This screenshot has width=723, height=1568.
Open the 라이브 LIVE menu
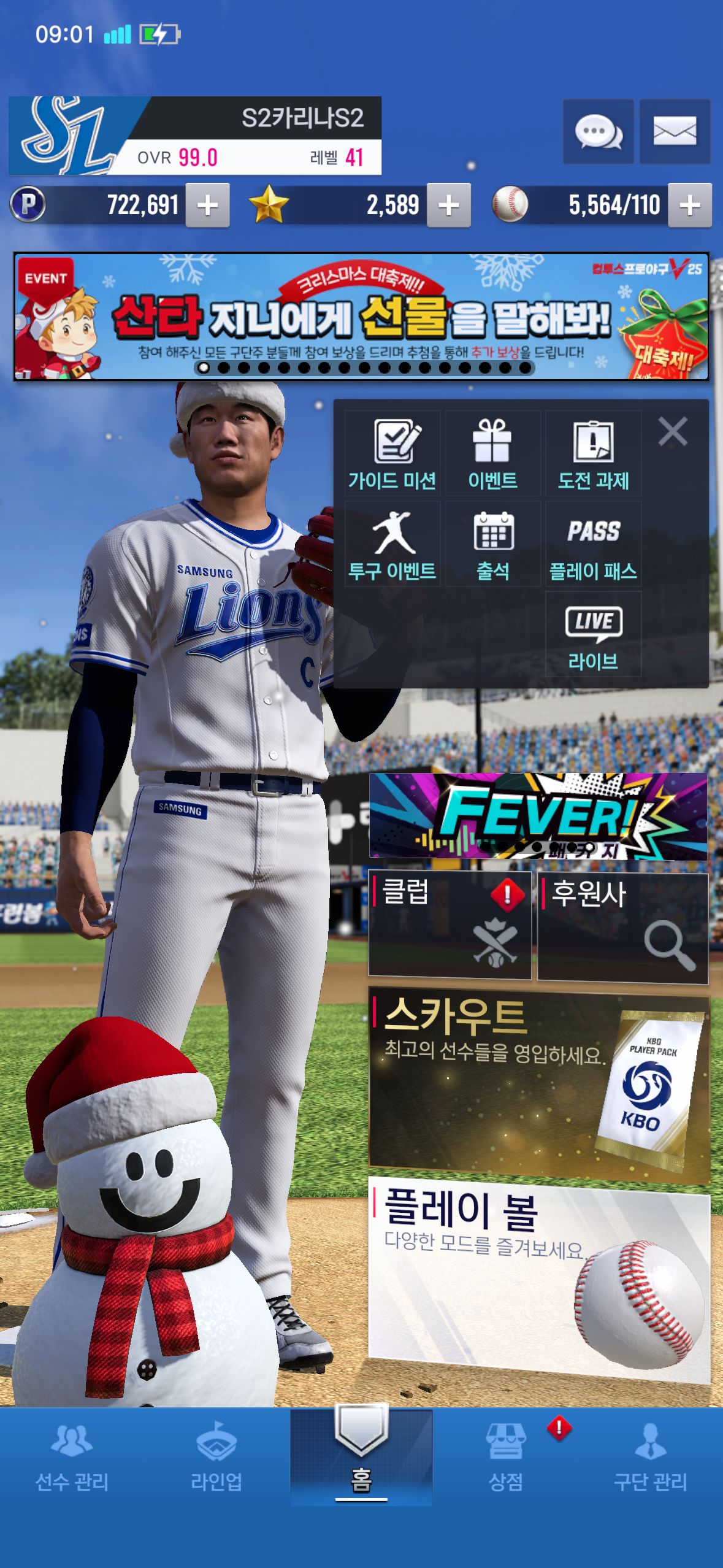(593, 635)
